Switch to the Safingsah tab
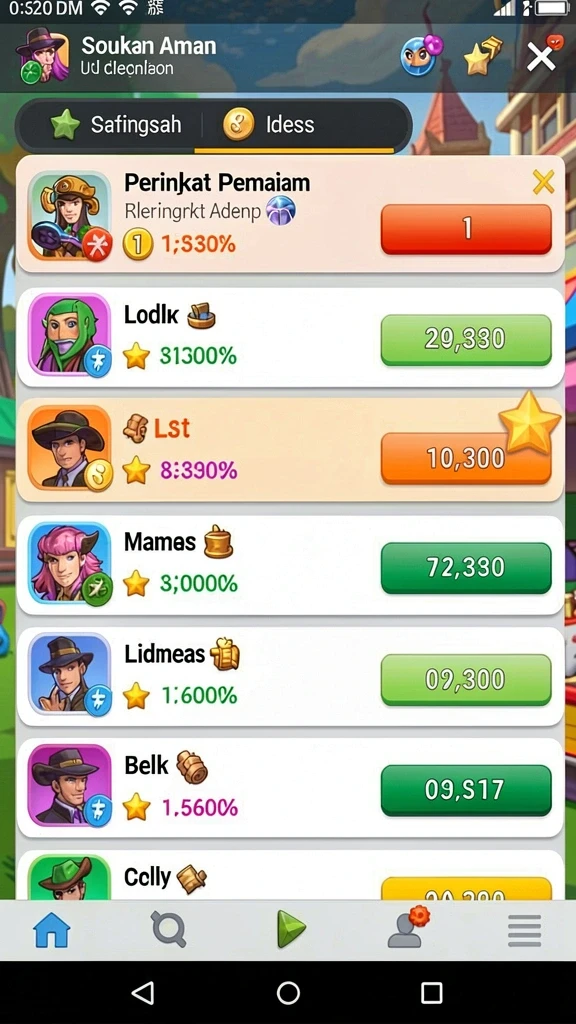Image resolution: width=576 pixels, height=1024 pixels. pyautogui.click(x=116, y=124)
